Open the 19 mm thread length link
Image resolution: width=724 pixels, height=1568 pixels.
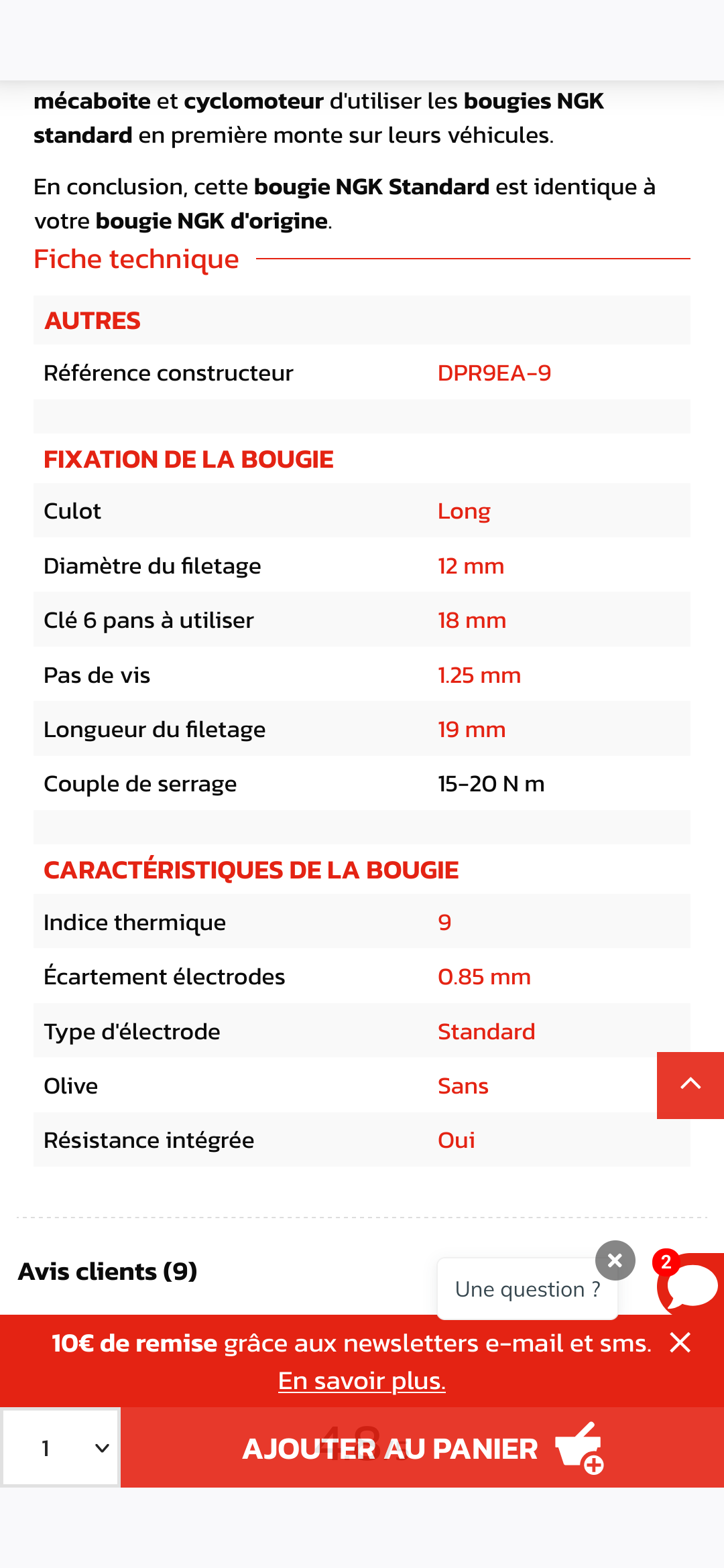[471, 730]
